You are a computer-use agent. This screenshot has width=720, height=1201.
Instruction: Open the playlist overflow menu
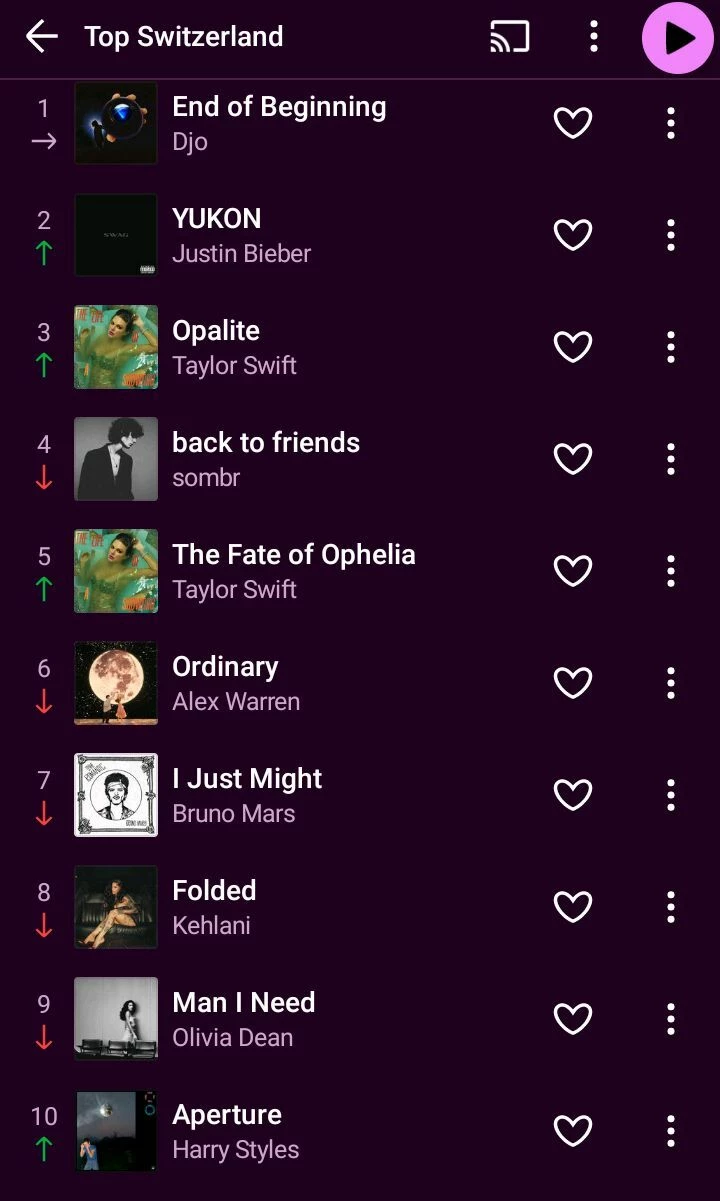[594, 37]
